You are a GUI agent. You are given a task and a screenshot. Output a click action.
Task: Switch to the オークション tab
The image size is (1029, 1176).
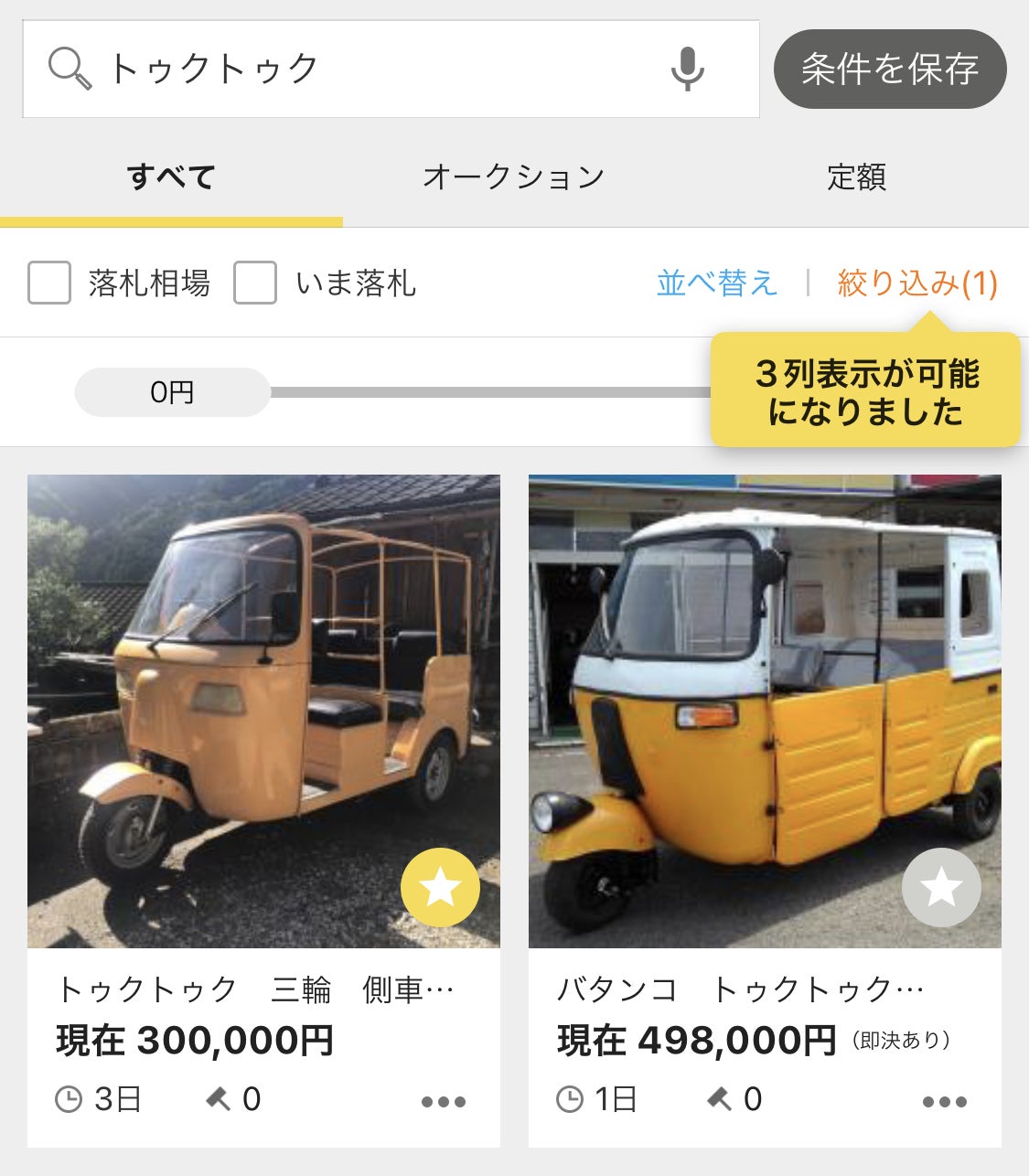(513, 176)
